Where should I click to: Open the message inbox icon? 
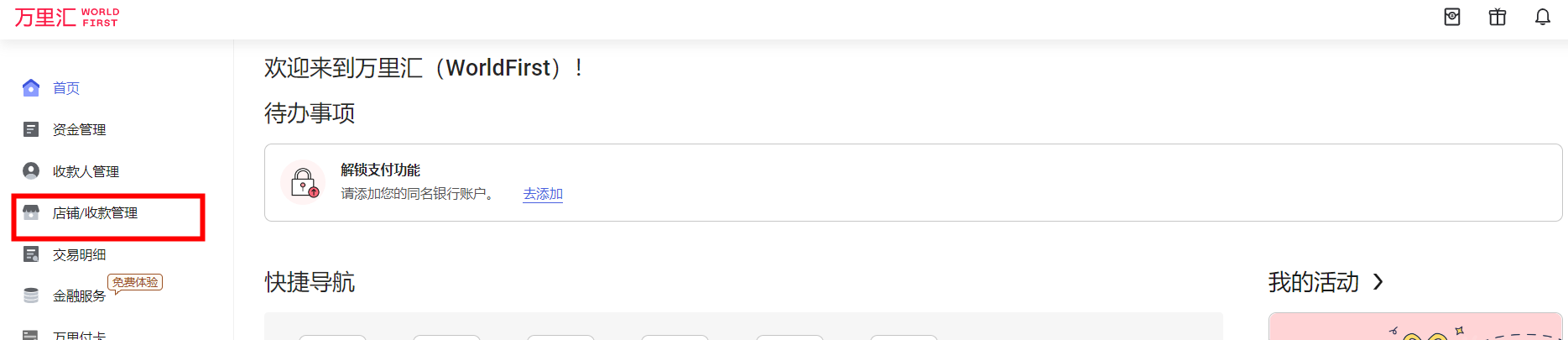click(x=1451, y=17)
